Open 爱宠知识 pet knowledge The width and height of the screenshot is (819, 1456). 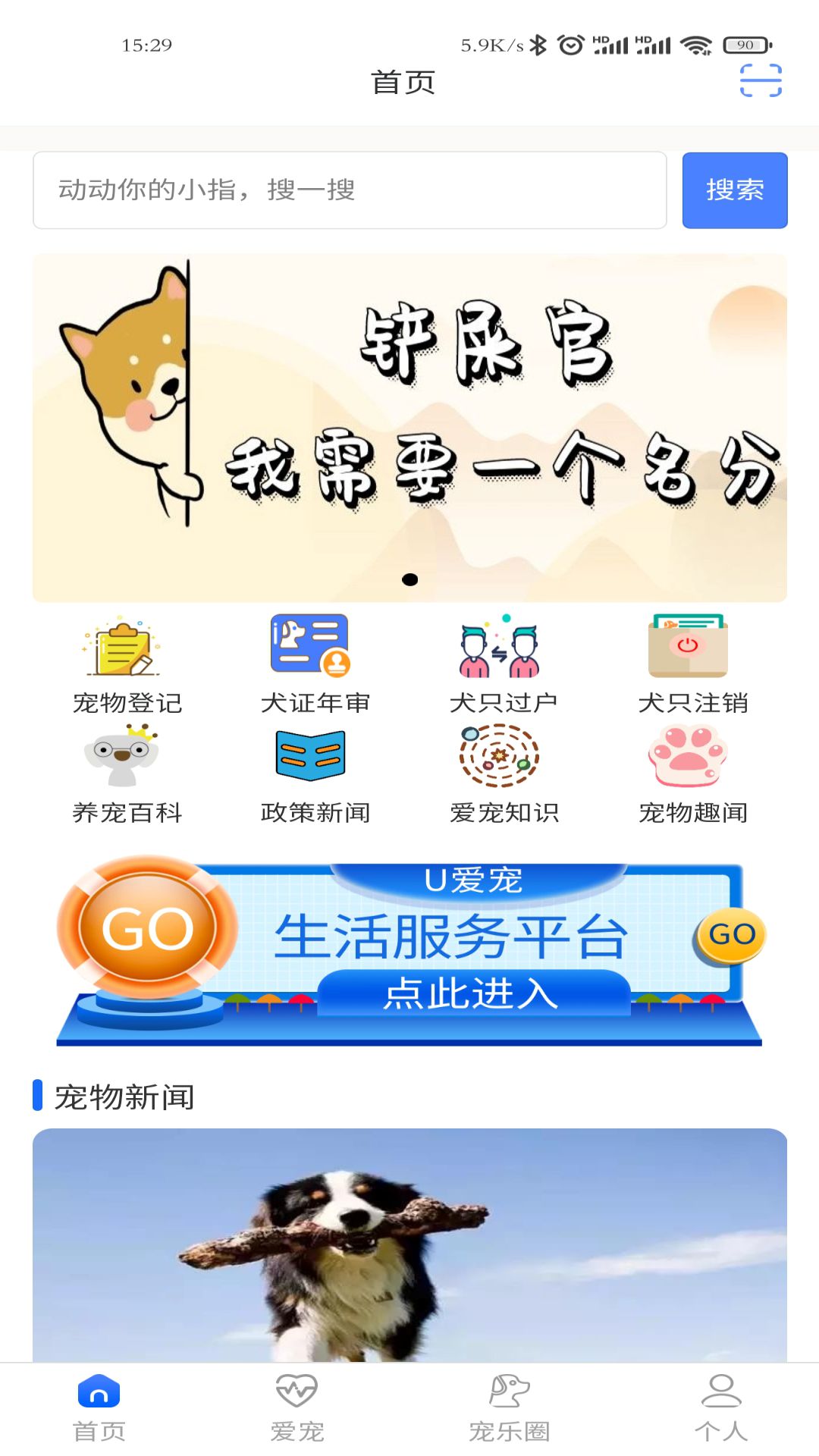click(x=503, y=775)
